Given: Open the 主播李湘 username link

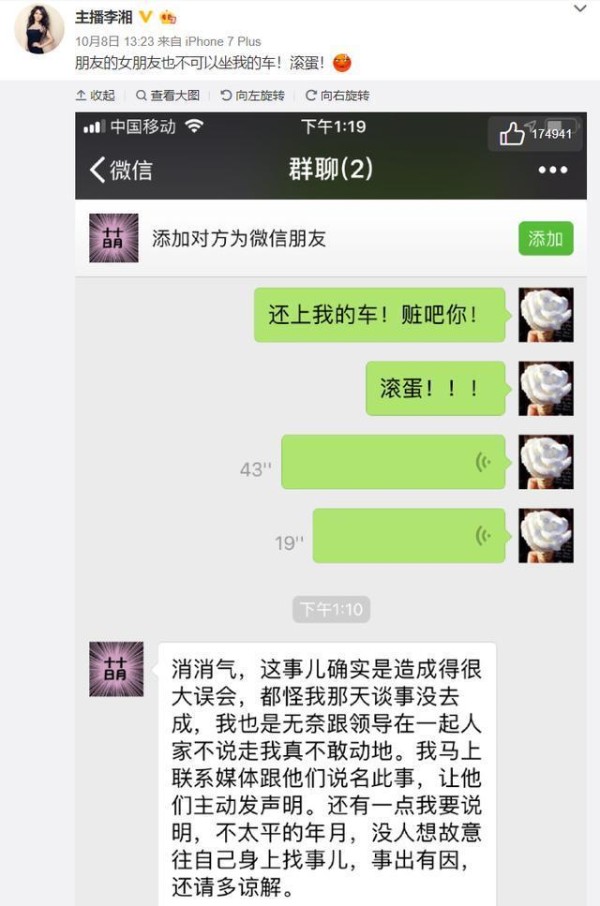Looking at the screenshot, I should [104, 17].
